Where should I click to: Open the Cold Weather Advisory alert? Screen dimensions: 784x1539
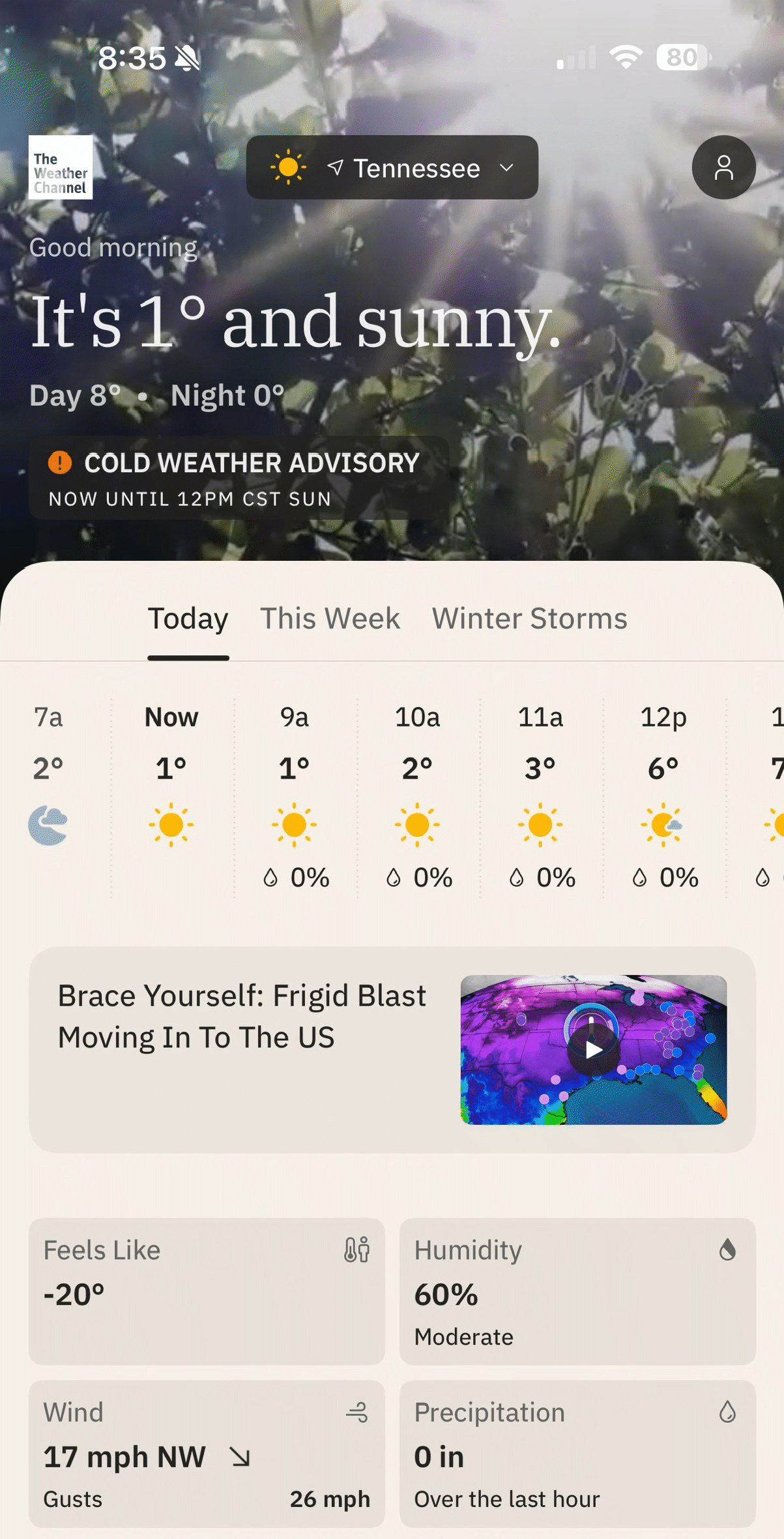click(238, 478)
